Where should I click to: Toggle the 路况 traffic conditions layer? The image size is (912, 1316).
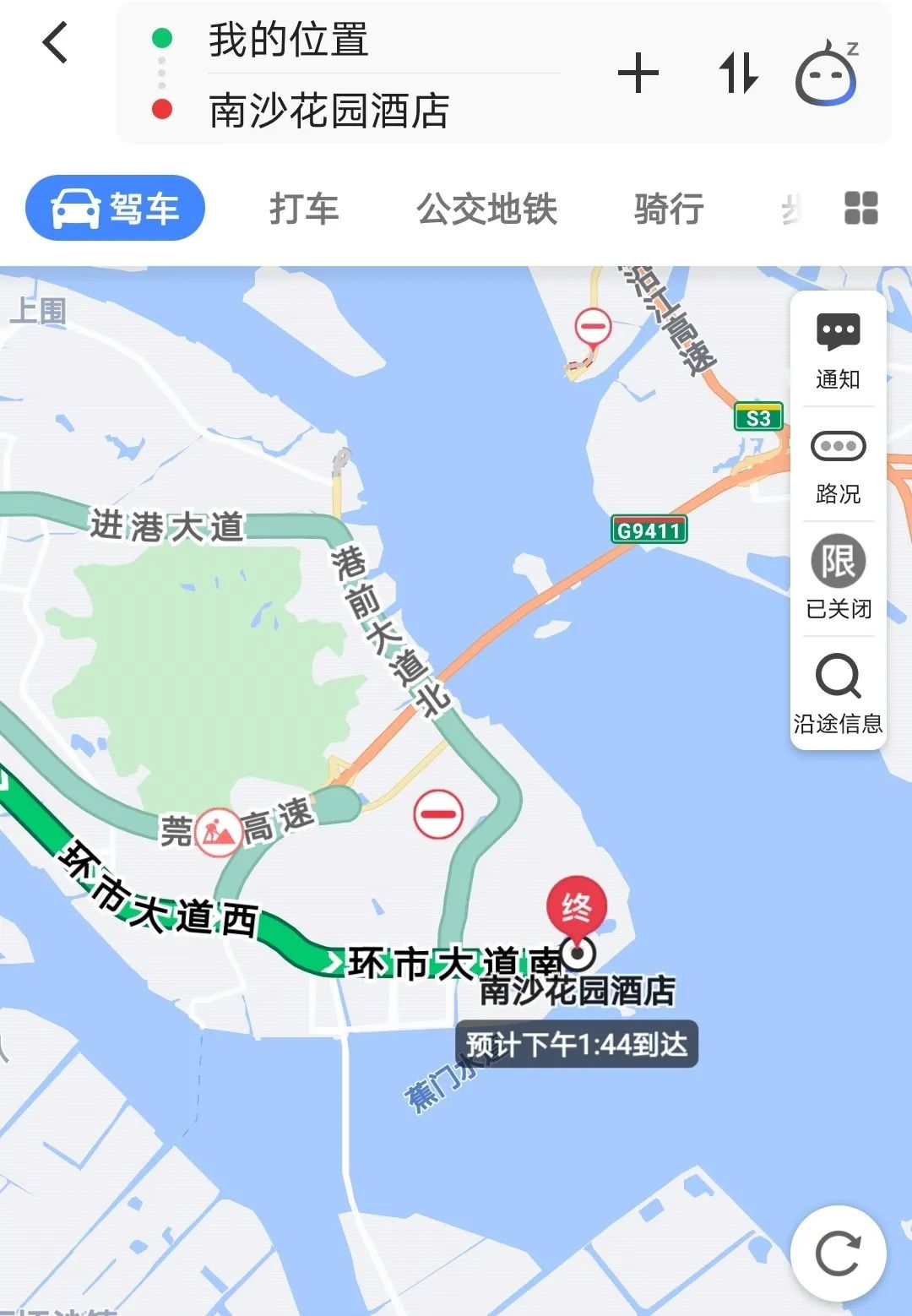pos(837,448)
